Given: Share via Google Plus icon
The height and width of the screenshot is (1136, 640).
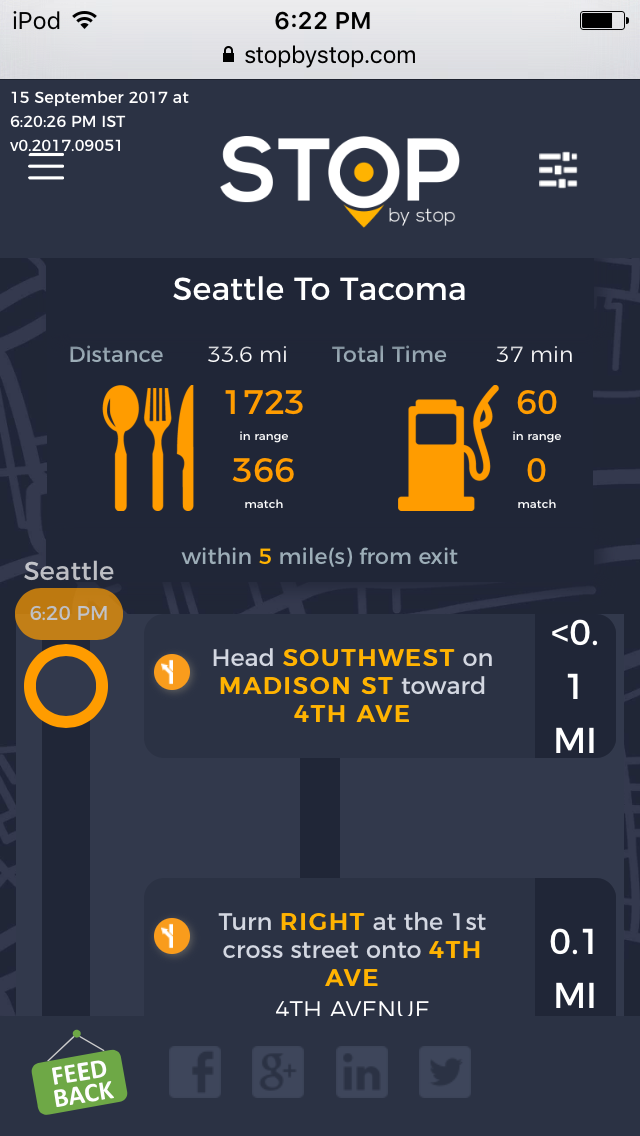Looking at the screenshot, I should tap(278, 1073).
